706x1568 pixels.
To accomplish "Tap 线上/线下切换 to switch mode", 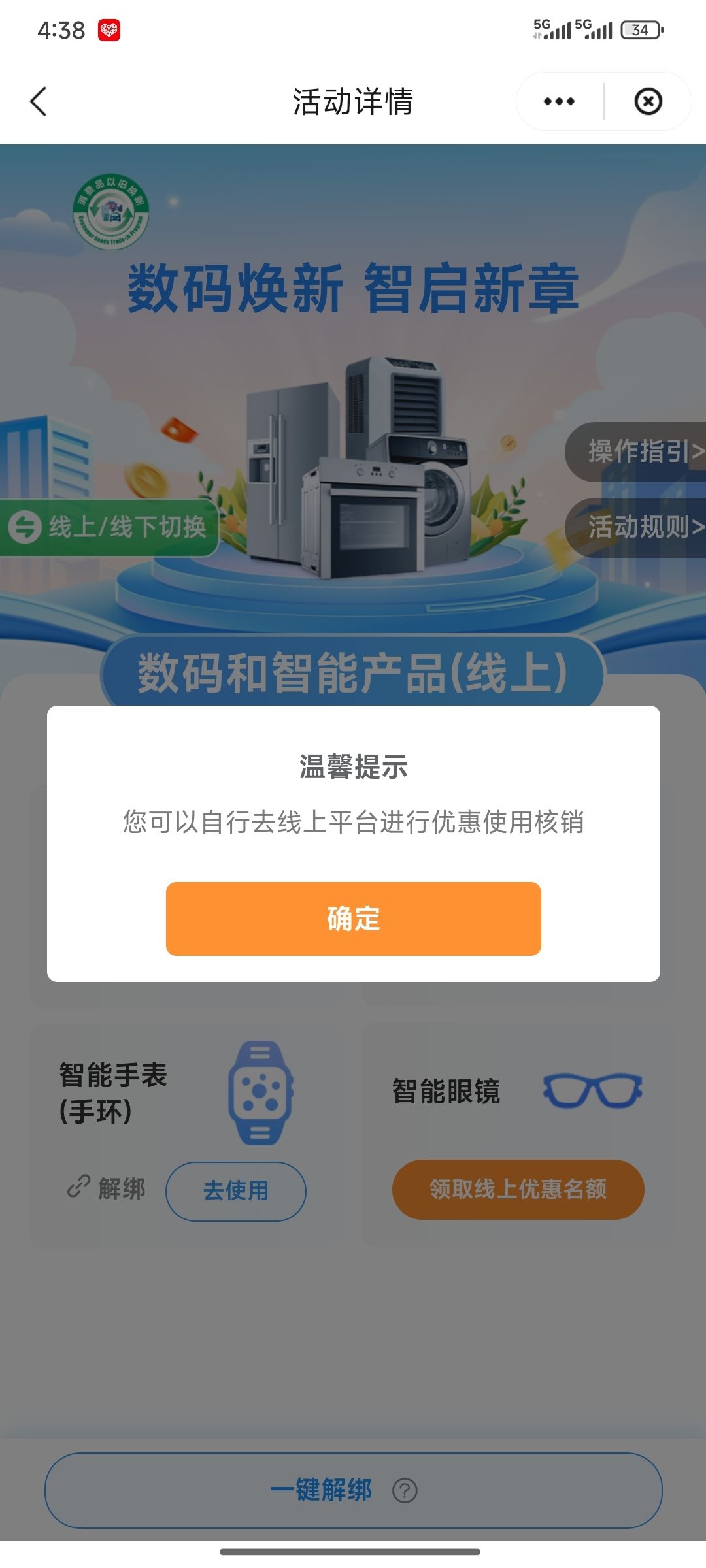I will tap(109, 527).
